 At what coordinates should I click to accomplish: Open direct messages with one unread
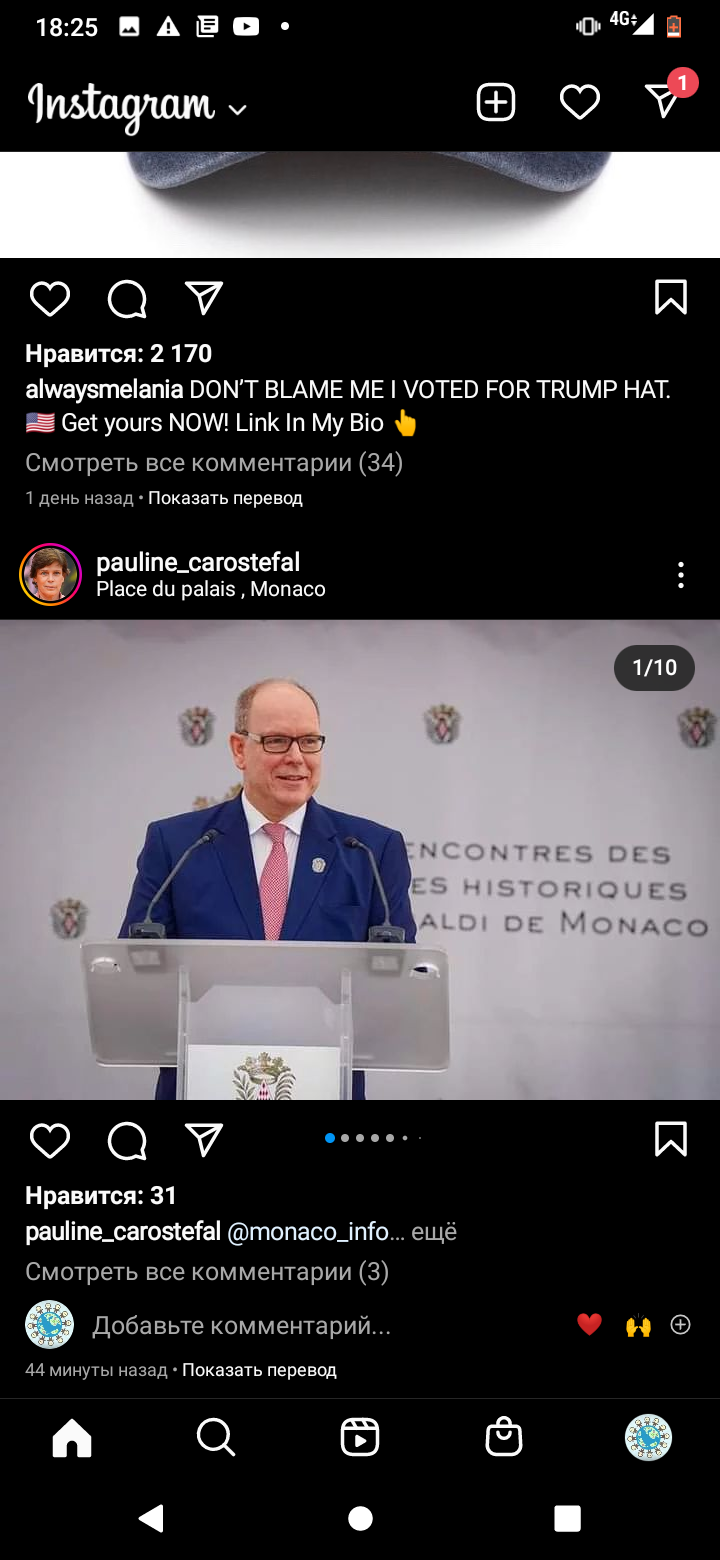[x=663, y=100]
